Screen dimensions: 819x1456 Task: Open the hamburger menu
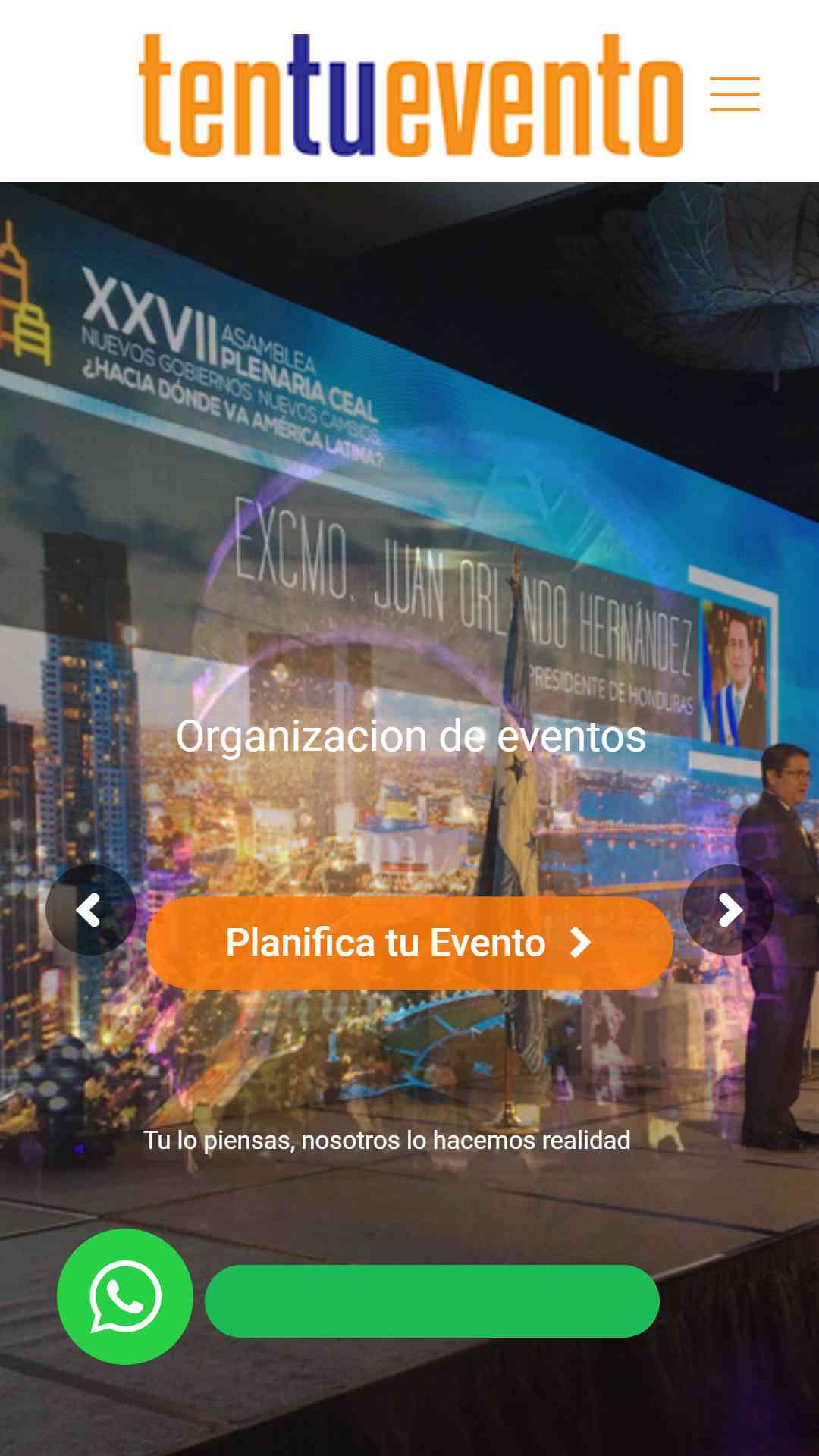coord(734,94)
